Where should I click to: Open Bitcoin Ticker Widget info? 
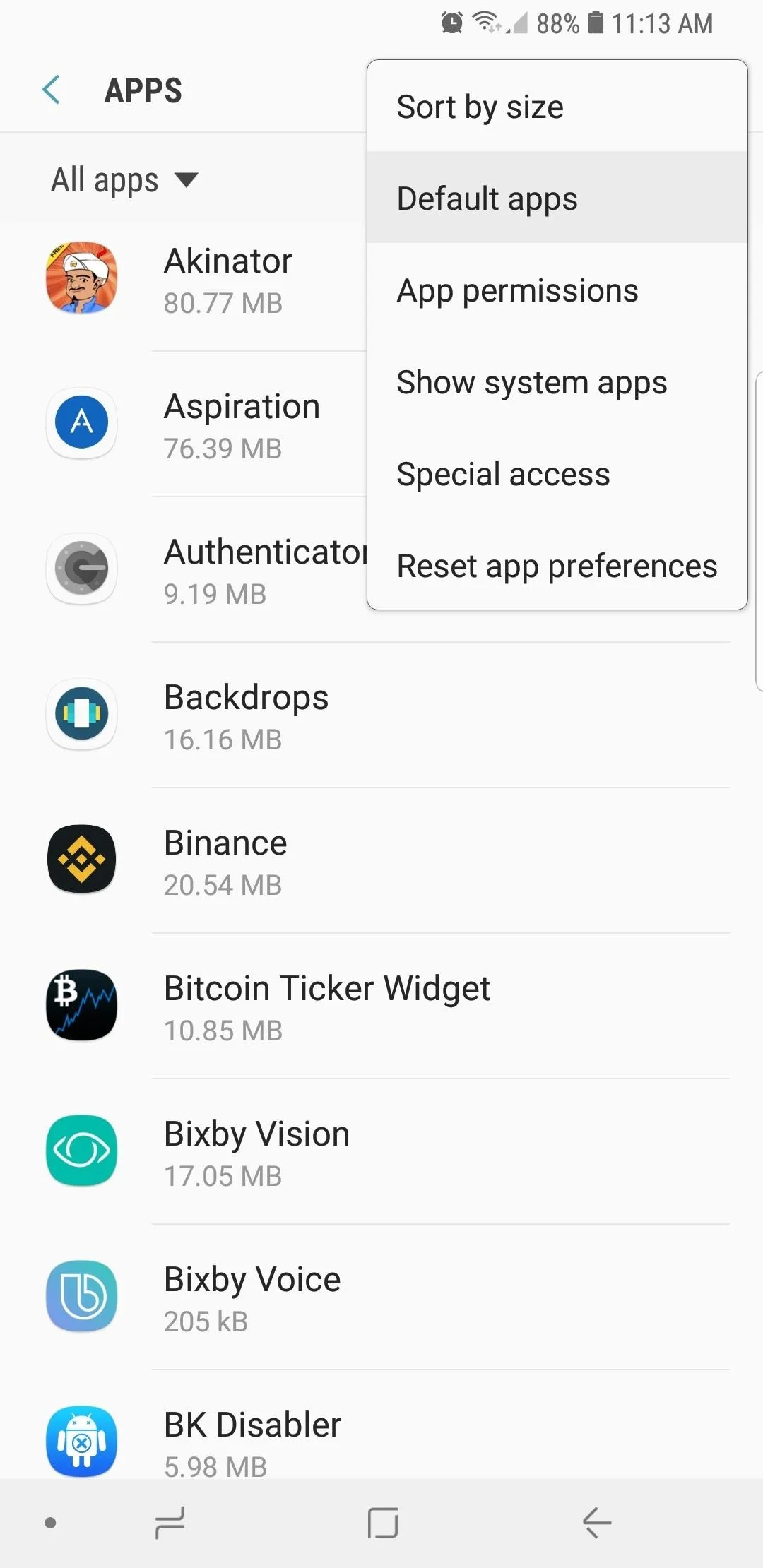(381, 1006)
